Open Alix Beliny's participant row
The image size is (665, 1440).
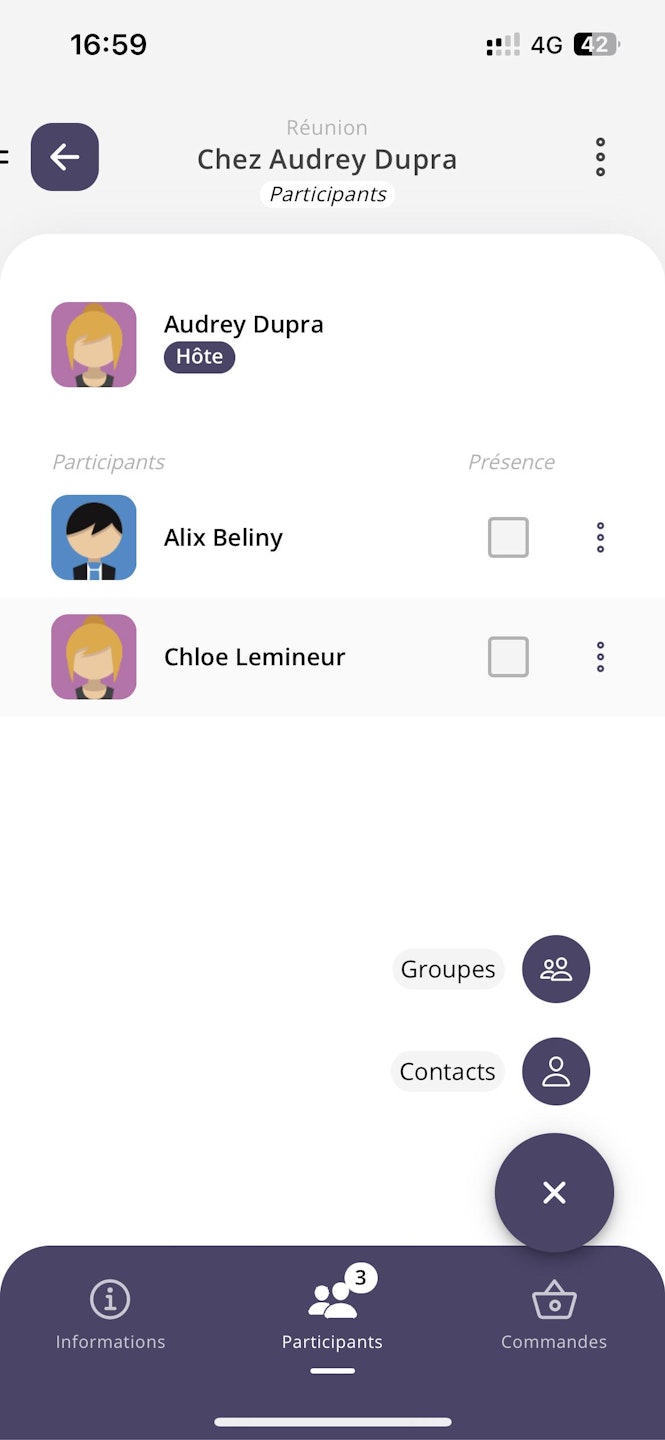tap(223, 538)
